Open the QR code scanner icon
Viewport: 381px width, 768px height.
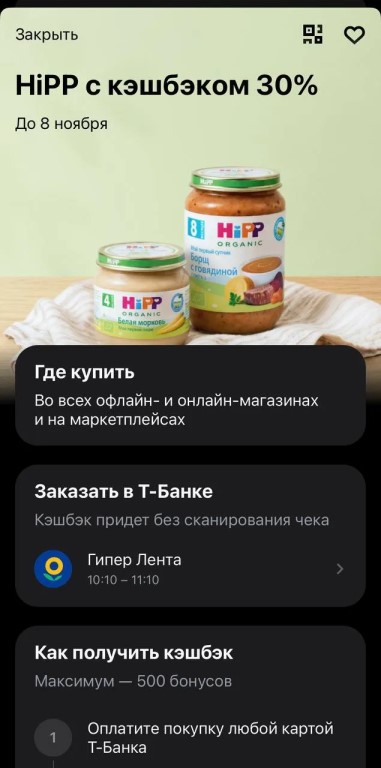[313, 35]
